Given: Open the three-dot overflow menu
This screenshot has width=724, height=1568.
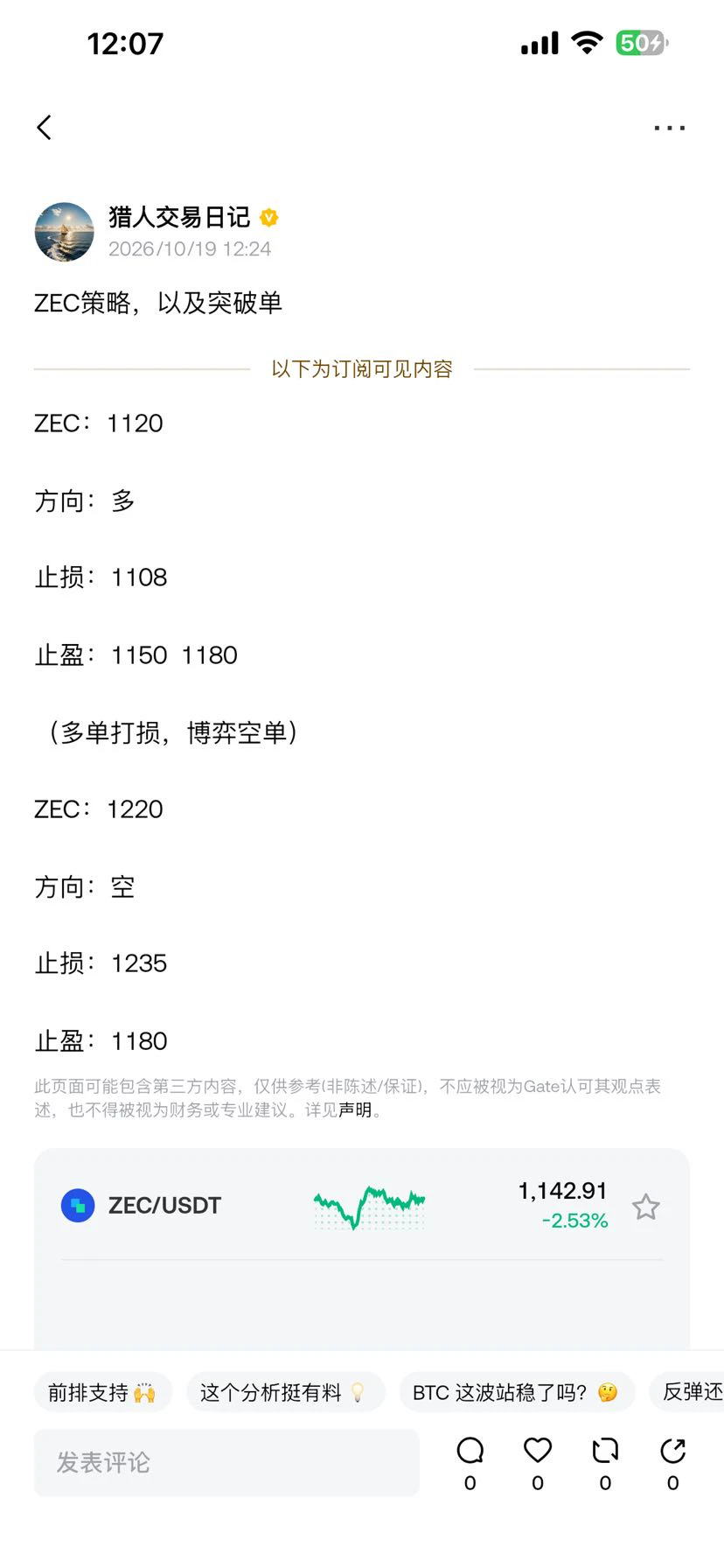Looking at the screenshot, I should click(670, 128).
